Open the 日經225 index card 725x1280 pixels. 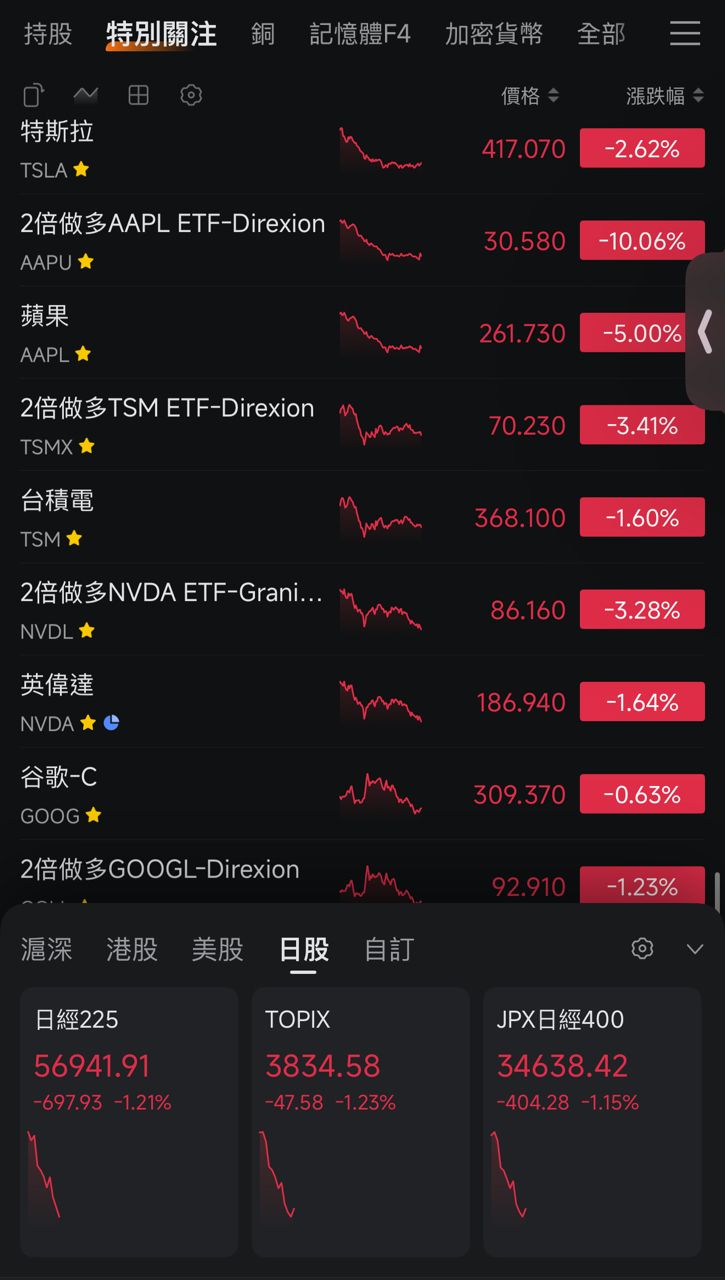tap(129, 1120)
